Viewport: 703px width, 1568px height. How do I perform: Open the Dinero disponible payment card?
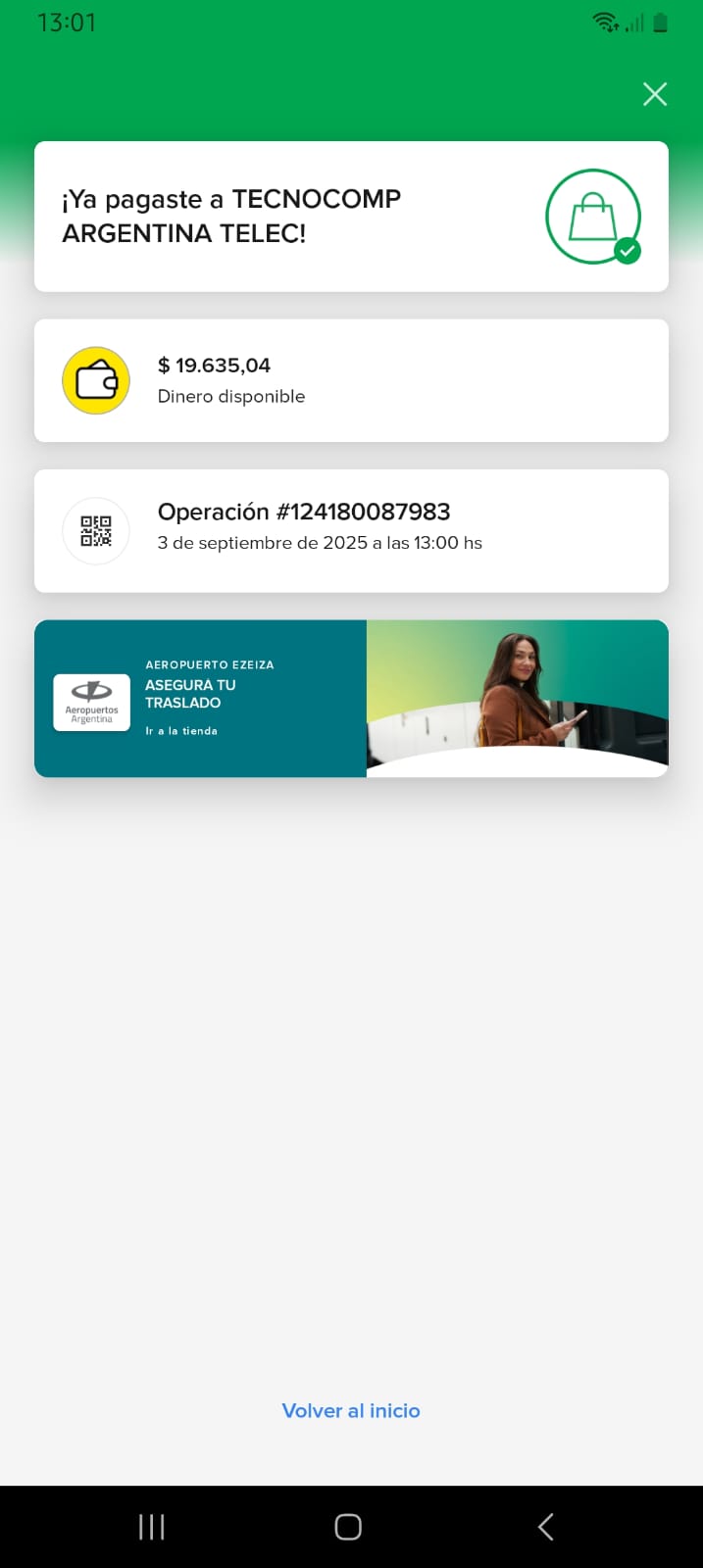point(351,380)
